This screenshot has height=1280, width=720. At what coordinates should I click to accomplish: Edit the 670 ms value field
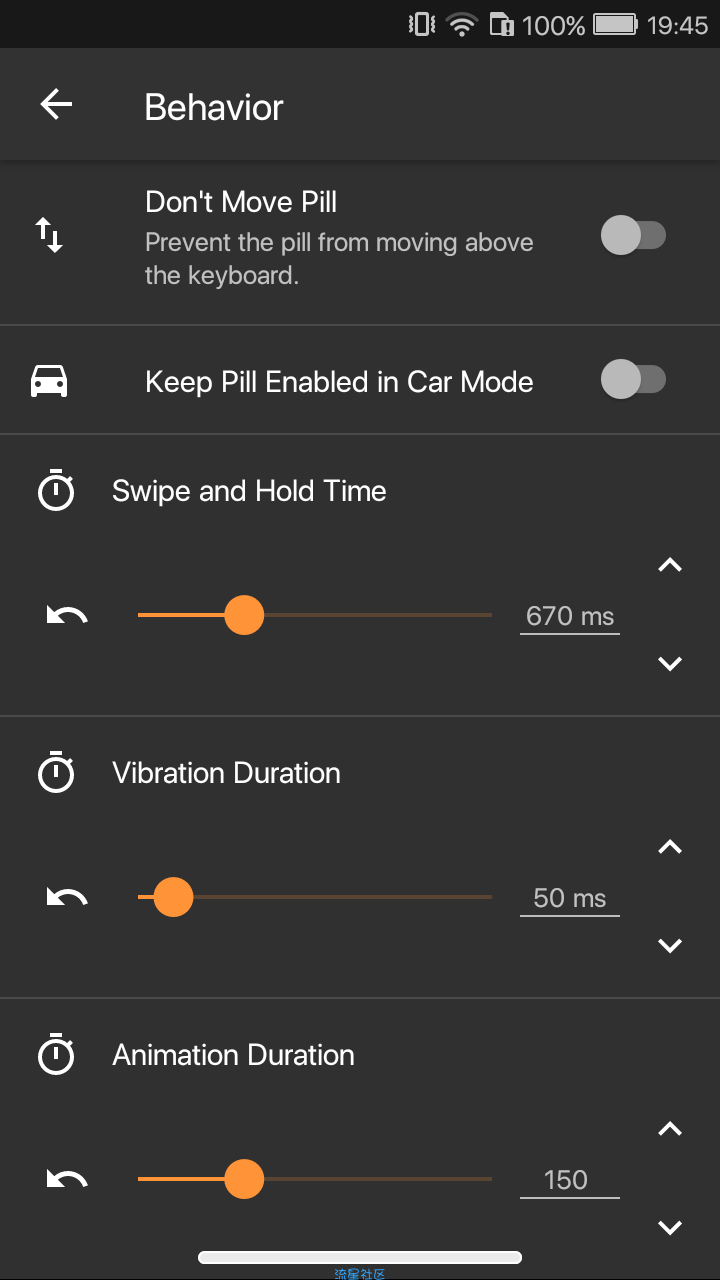570,616
